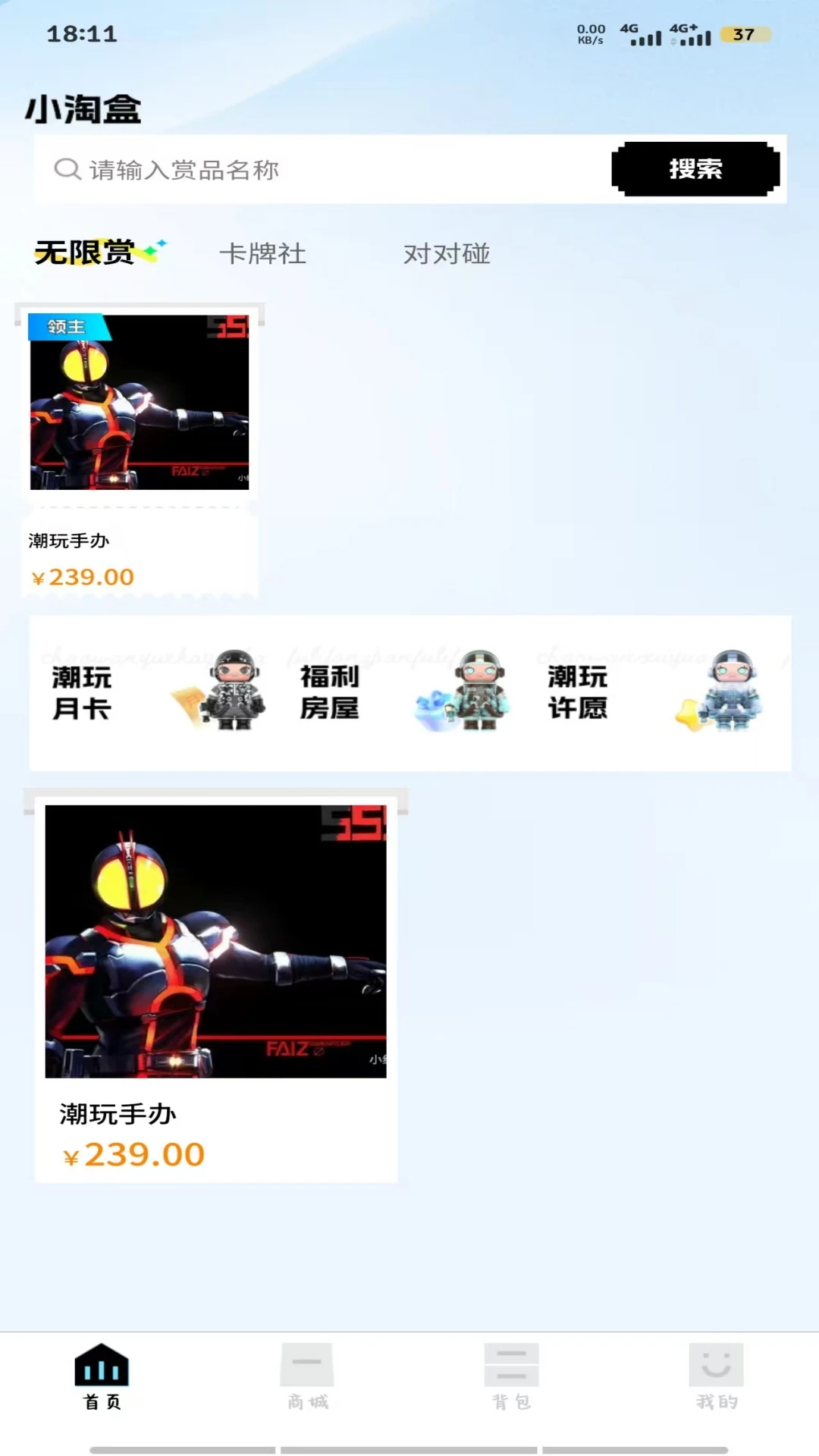Open the 商城 mall icon
Screen dimensions: 819x1456
click(307, 1363)
